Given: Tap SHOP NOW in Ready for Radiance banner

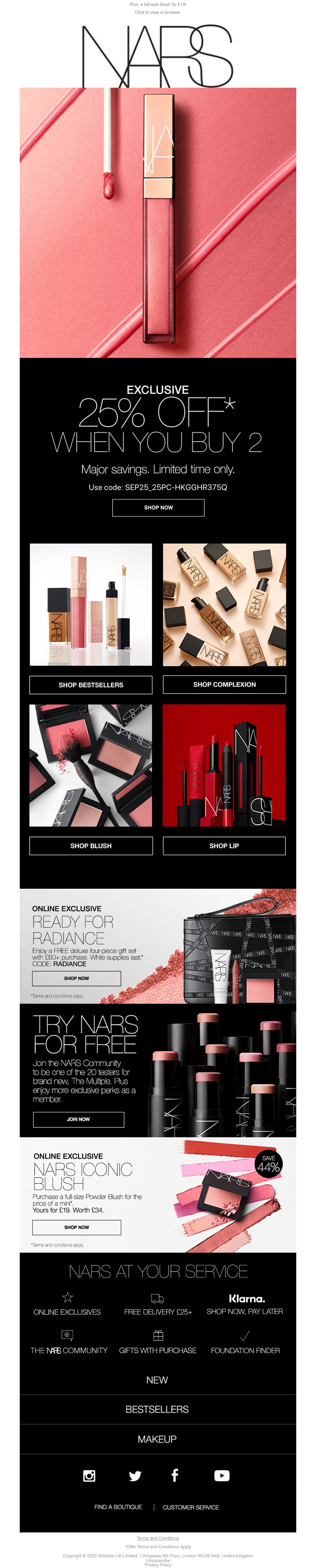Looking at the screenshot, I should (x=76, y=978).
